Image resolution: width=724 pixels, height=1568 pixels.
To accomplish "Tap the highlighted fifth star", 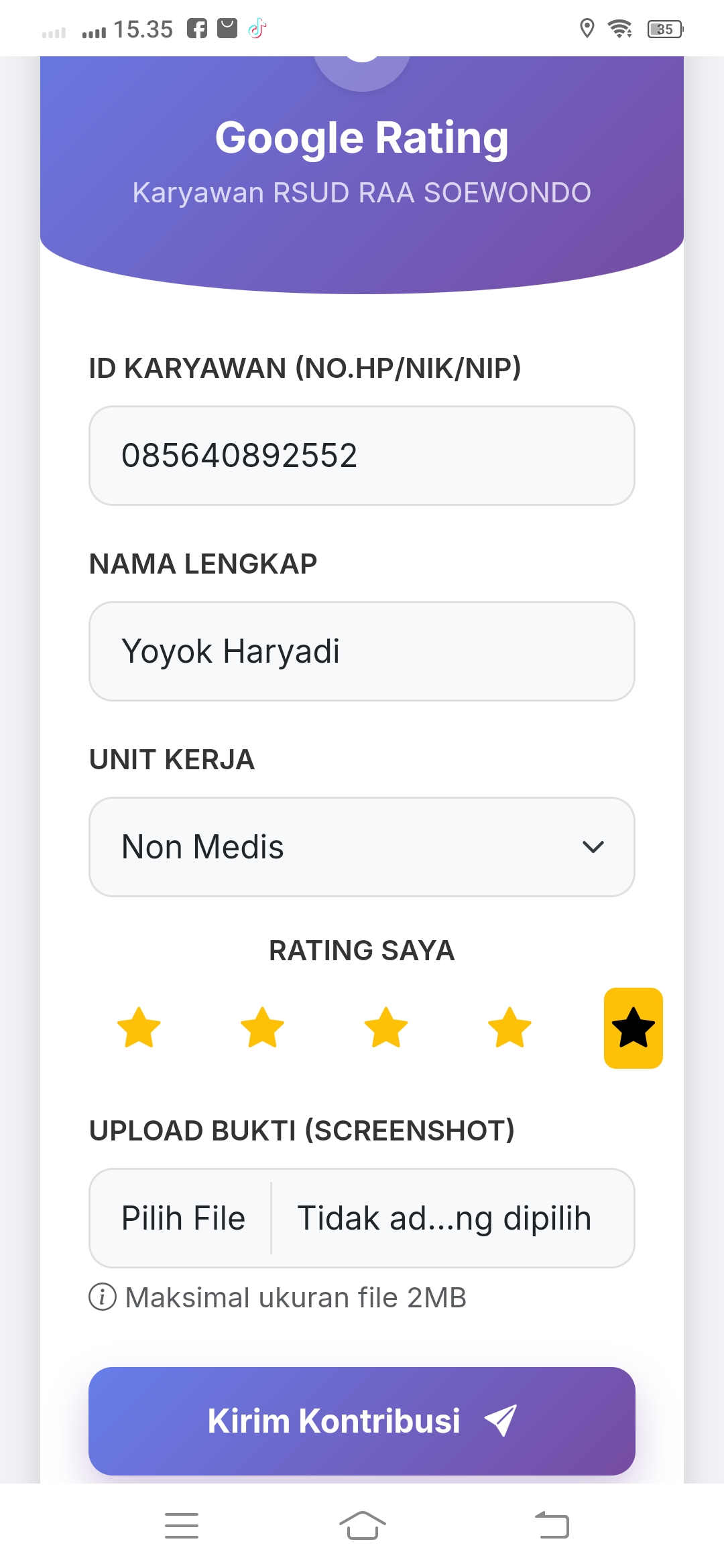I will pos(633,1028).
